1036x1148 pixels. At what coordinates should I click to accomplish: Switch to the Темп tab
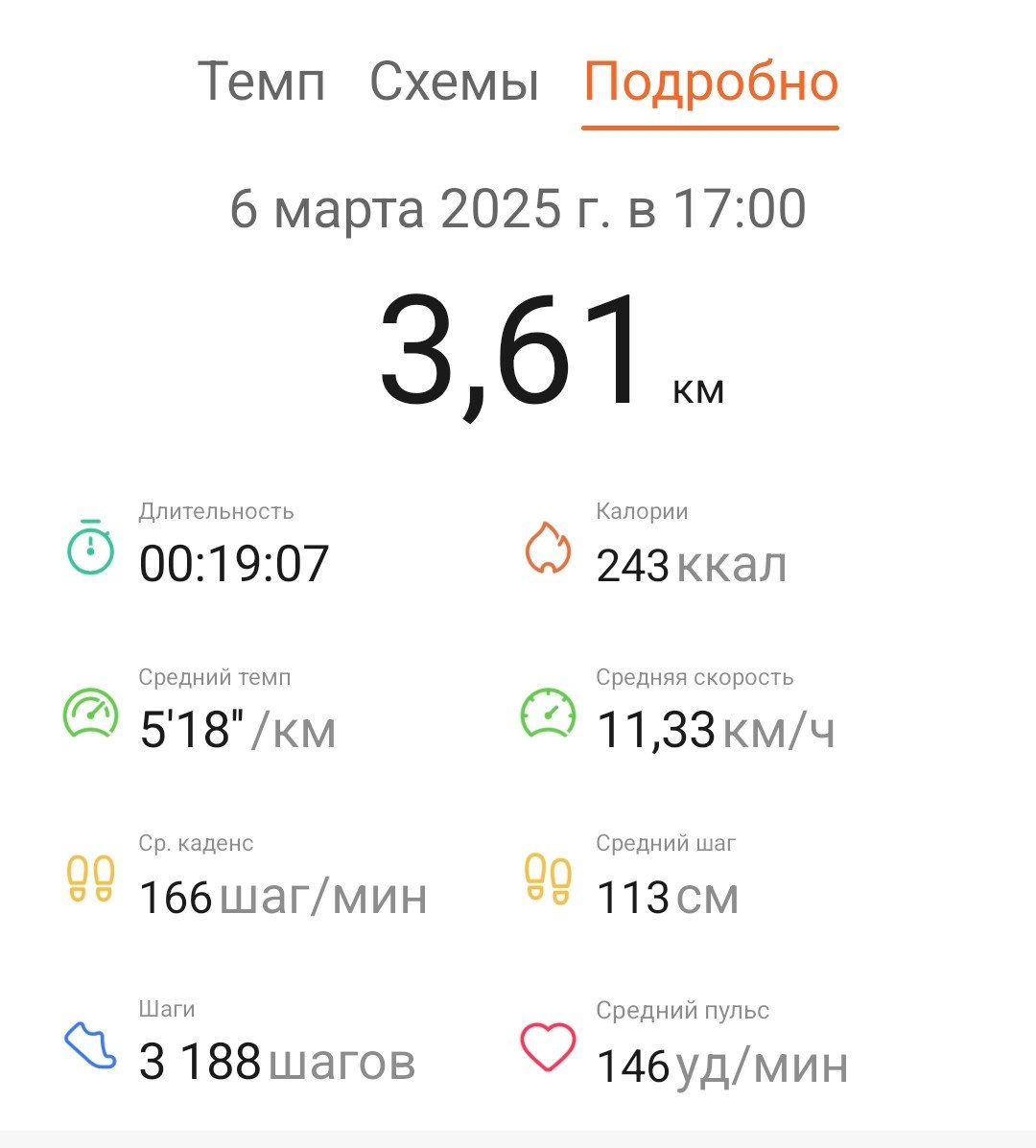click(261, 82)
